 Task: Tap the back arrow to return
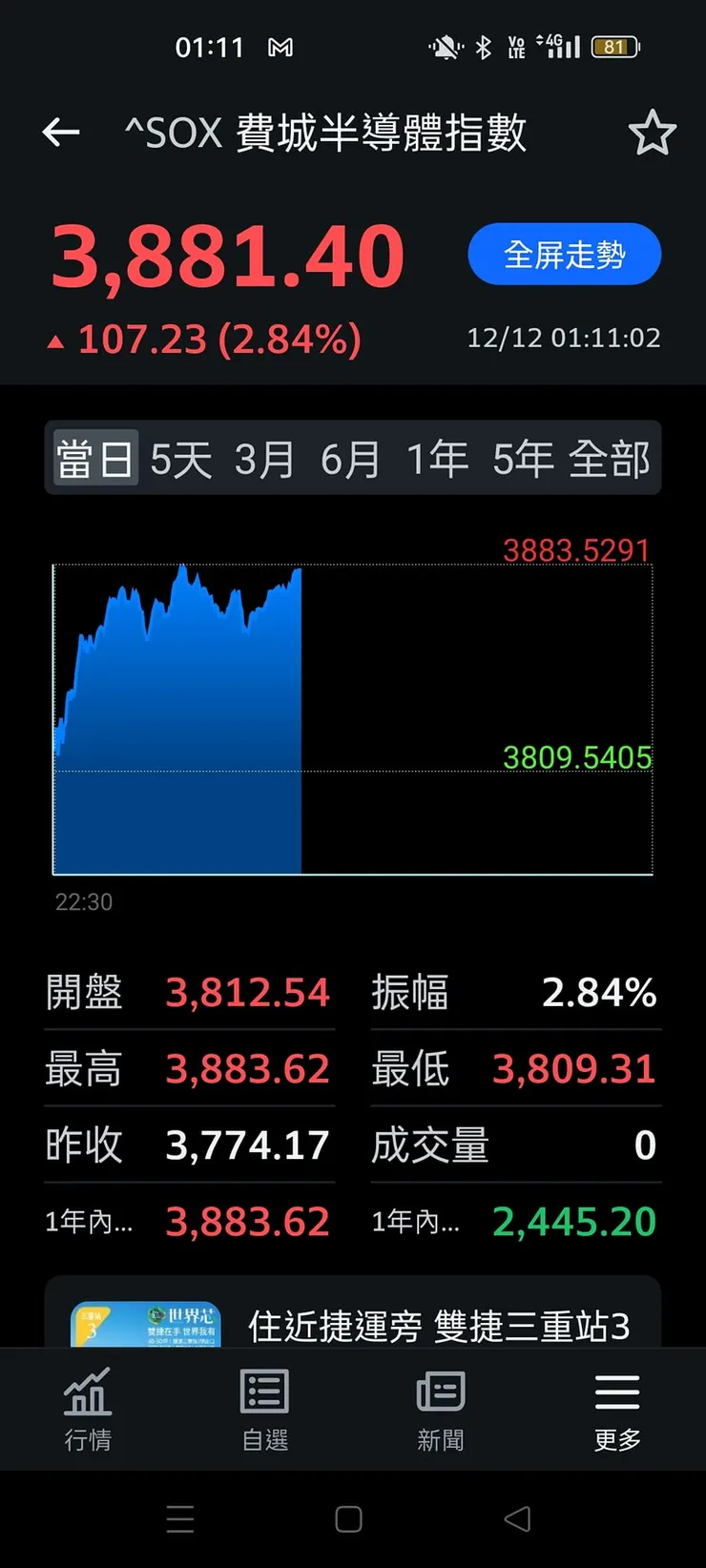[x=61, y=133]
